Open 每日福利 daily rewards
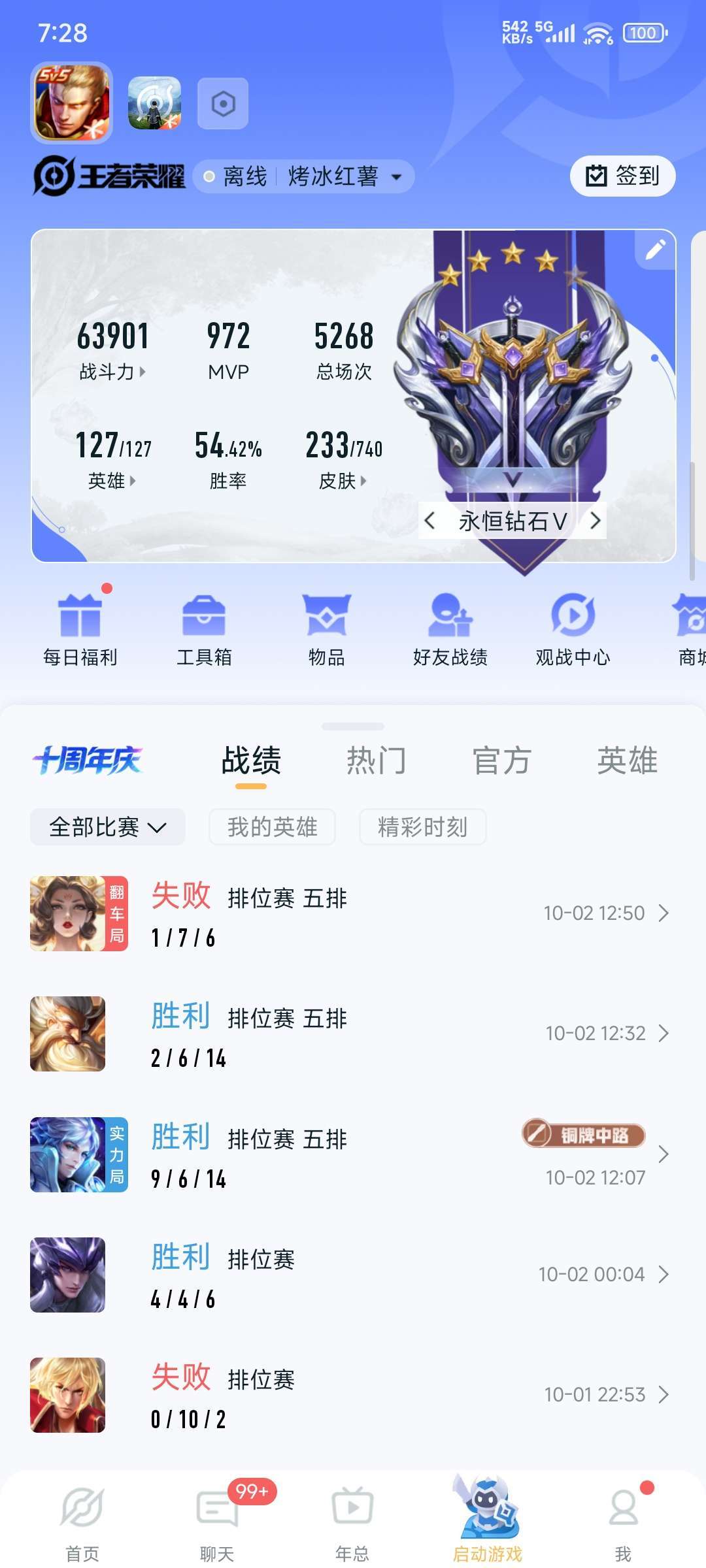Screen dimensions: 706x1568 click(80, 629)
